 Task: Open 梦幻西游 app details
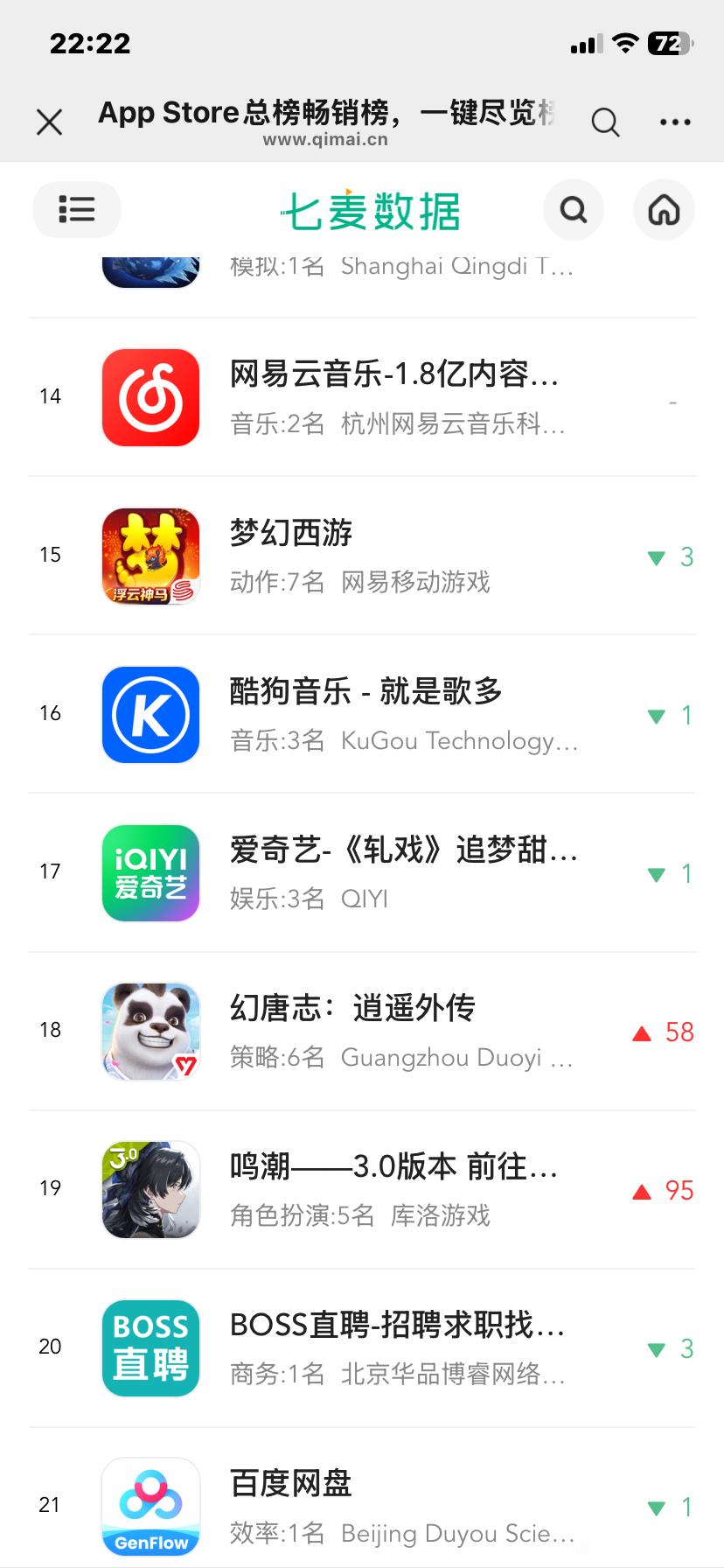(x=393, y=556)
